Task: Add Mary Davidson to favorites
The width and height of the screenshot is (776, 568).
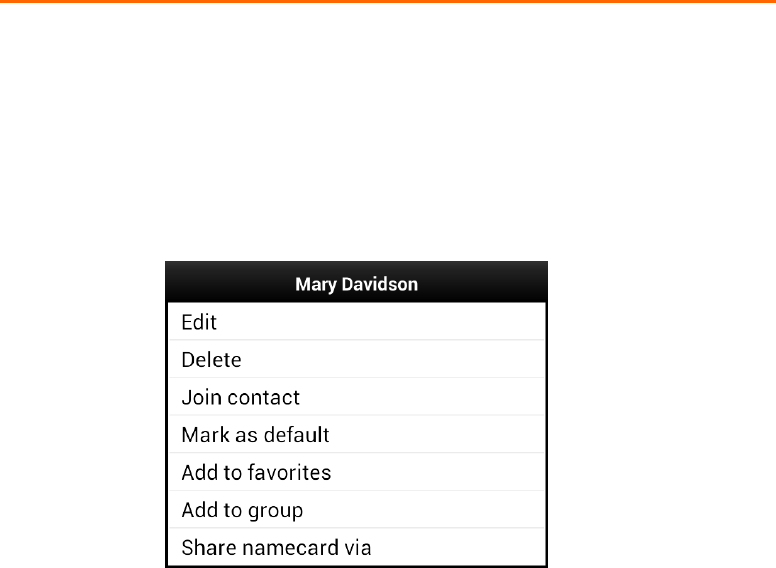Action: (356, 472)
